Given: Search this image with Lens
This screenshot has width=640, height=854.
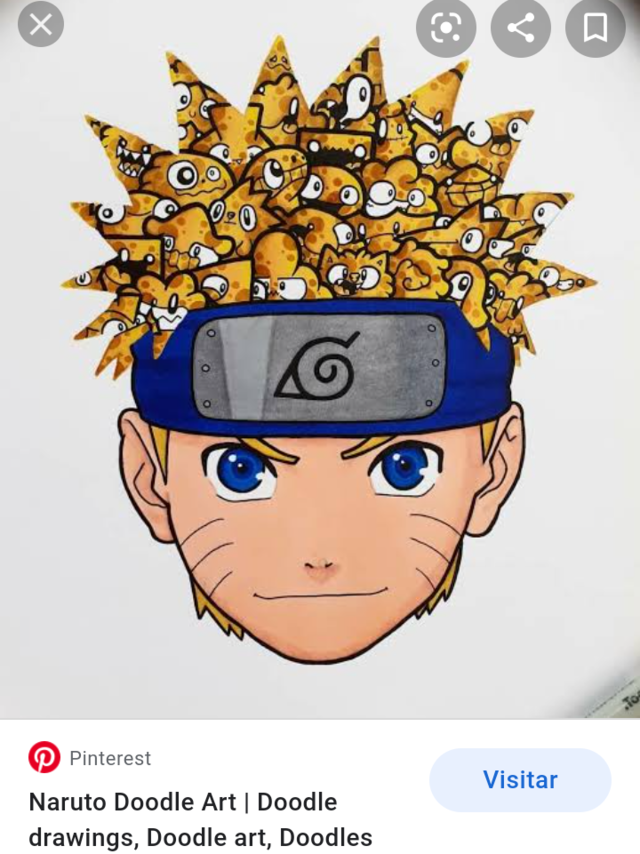Looking at the screenshot, I should [445, 28].
